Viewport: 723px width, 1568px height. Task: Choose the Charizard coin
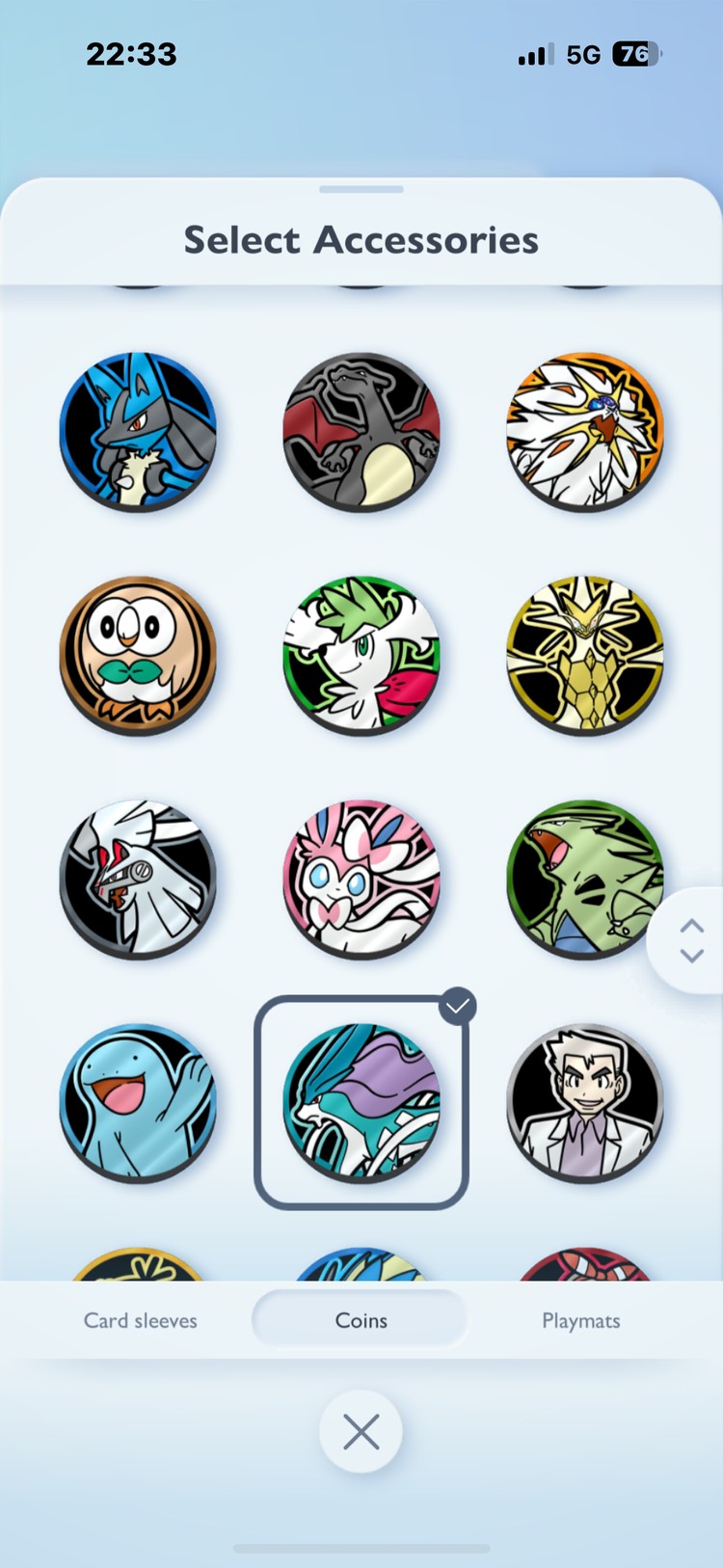point(361,431)
